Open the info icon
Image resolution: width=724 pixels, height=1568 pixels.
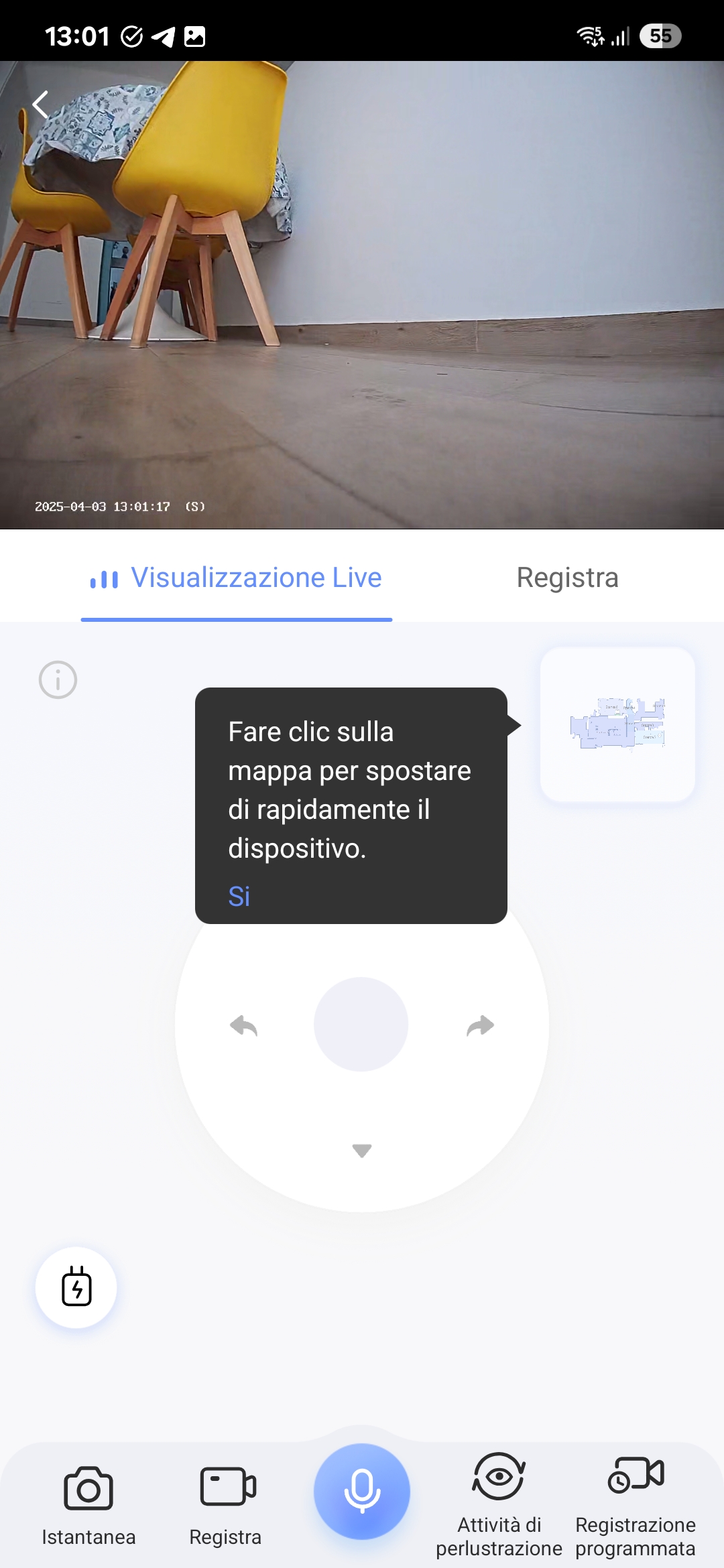[58, 680]
